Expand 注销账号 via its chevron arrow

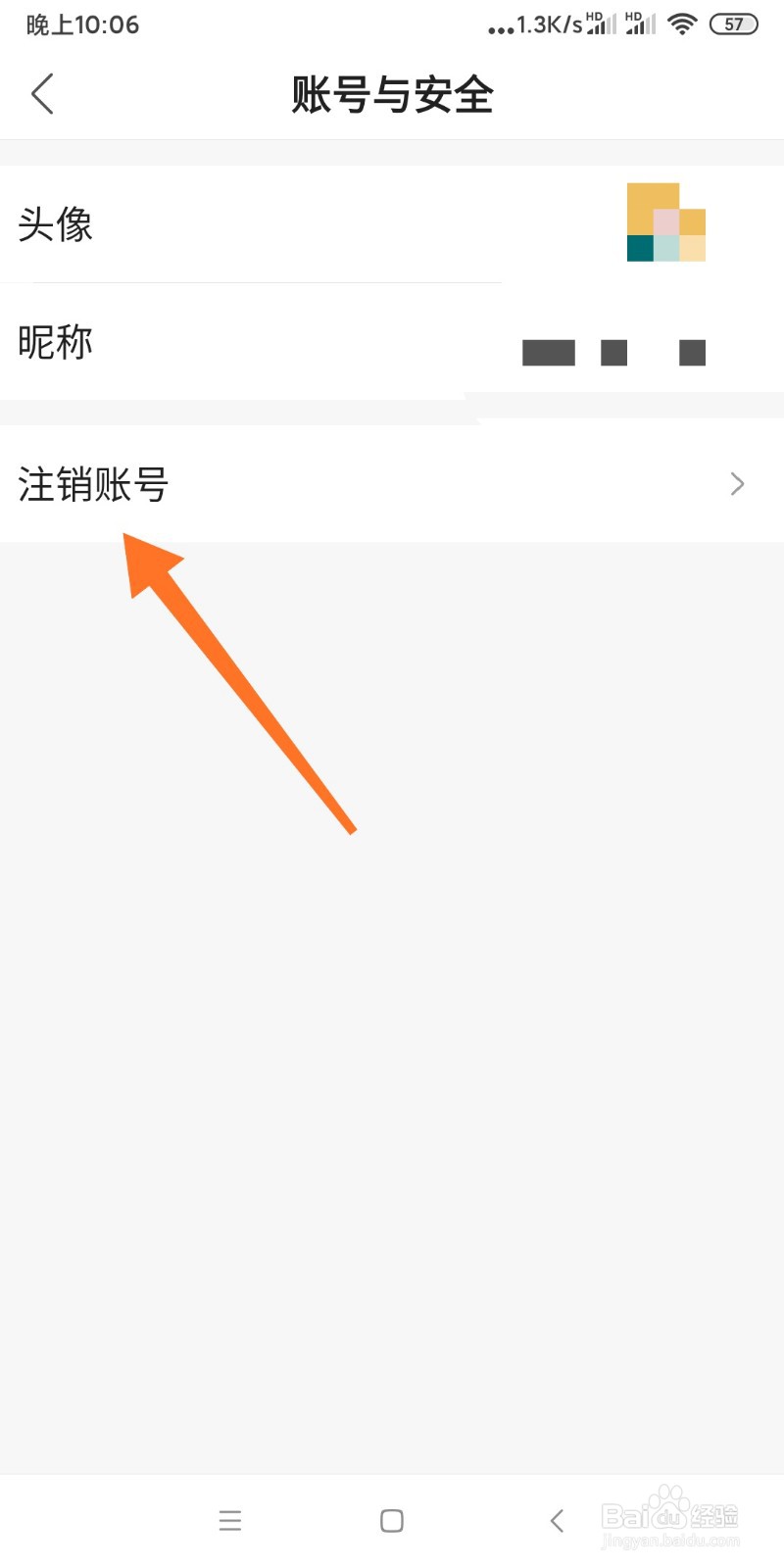pyautogui.click(x=737, y=484)
